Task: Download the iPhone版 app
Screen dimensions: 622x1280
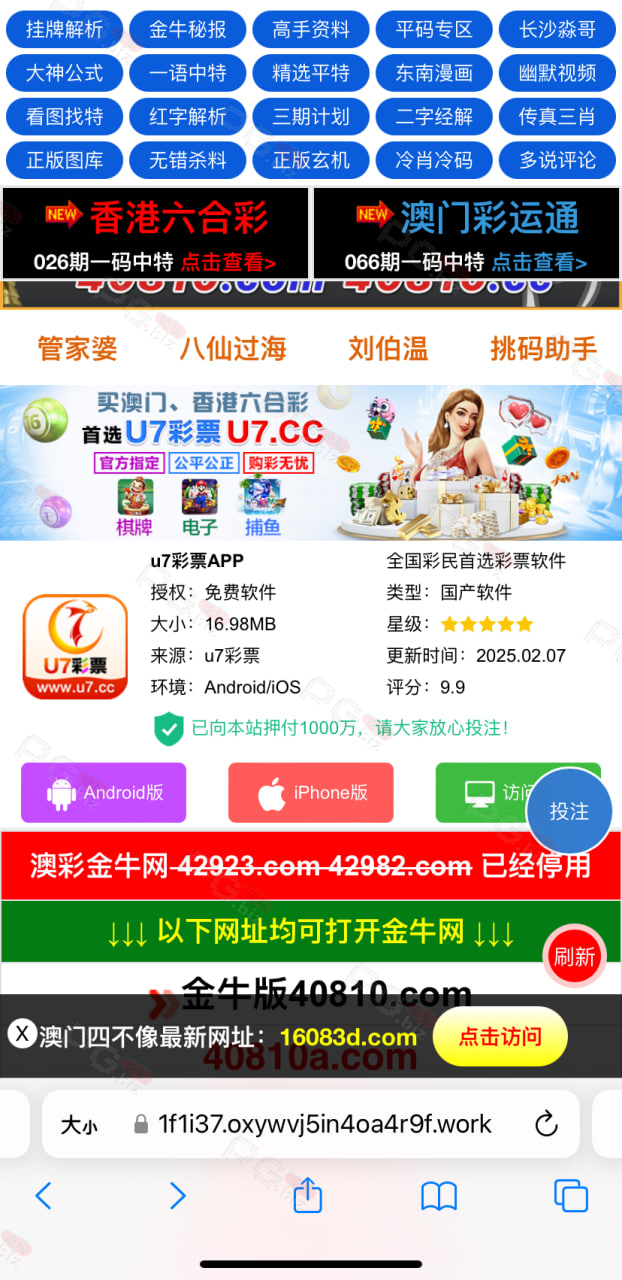Action: pos(311,793)
